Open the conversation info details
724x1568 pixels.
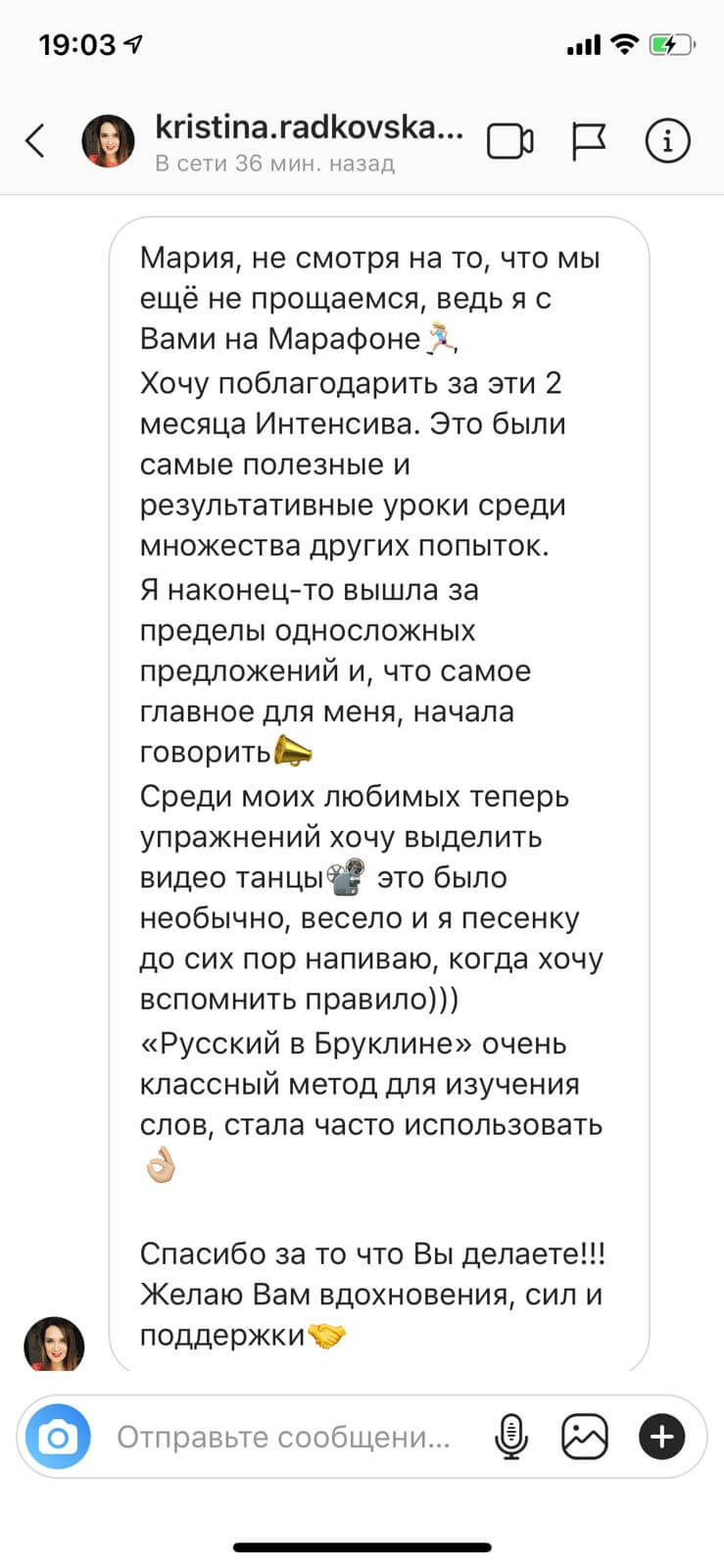coord(668,141)
